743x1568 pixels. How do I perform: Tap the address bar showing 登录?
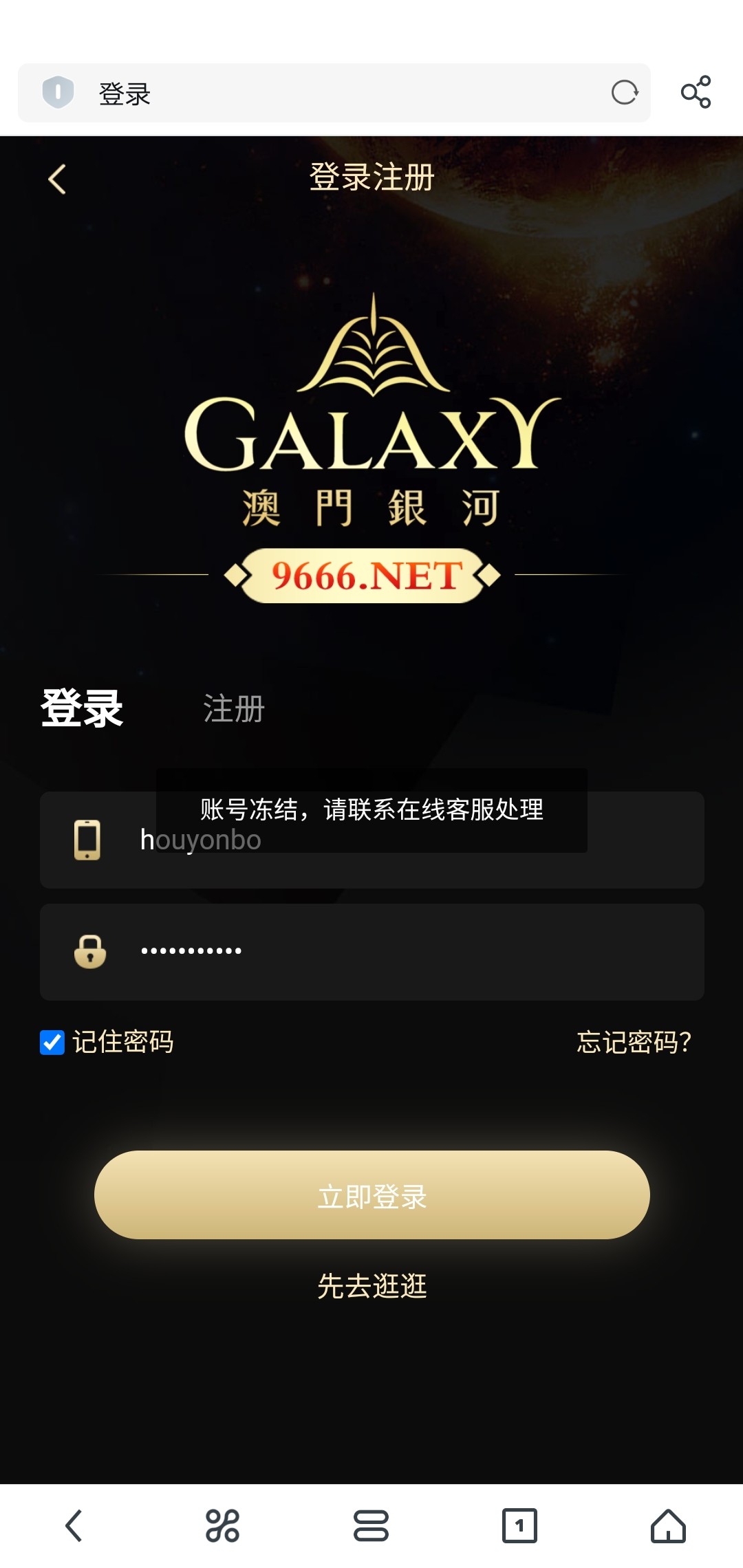[x=330, y=93]
